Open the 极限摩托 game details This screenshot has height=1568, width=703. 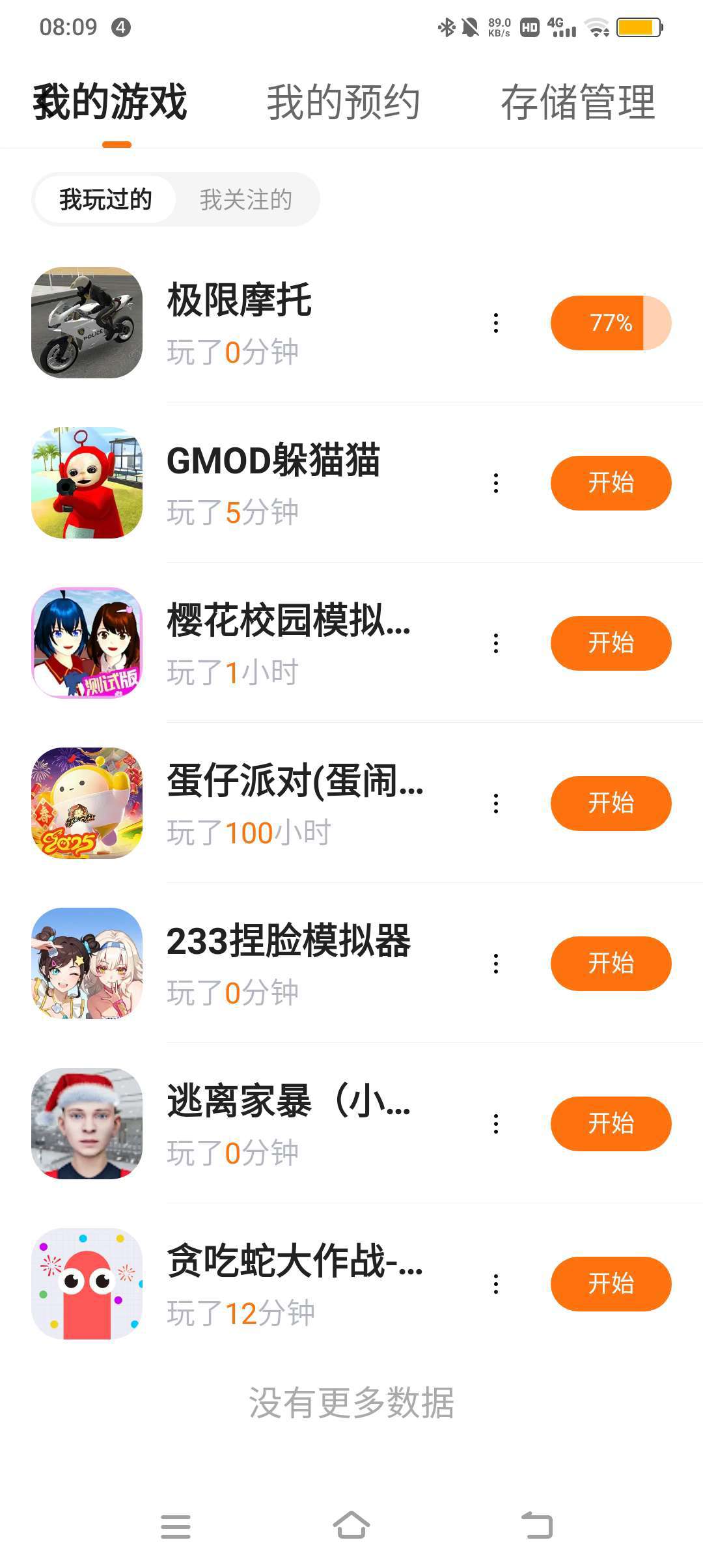coord(240,301)
